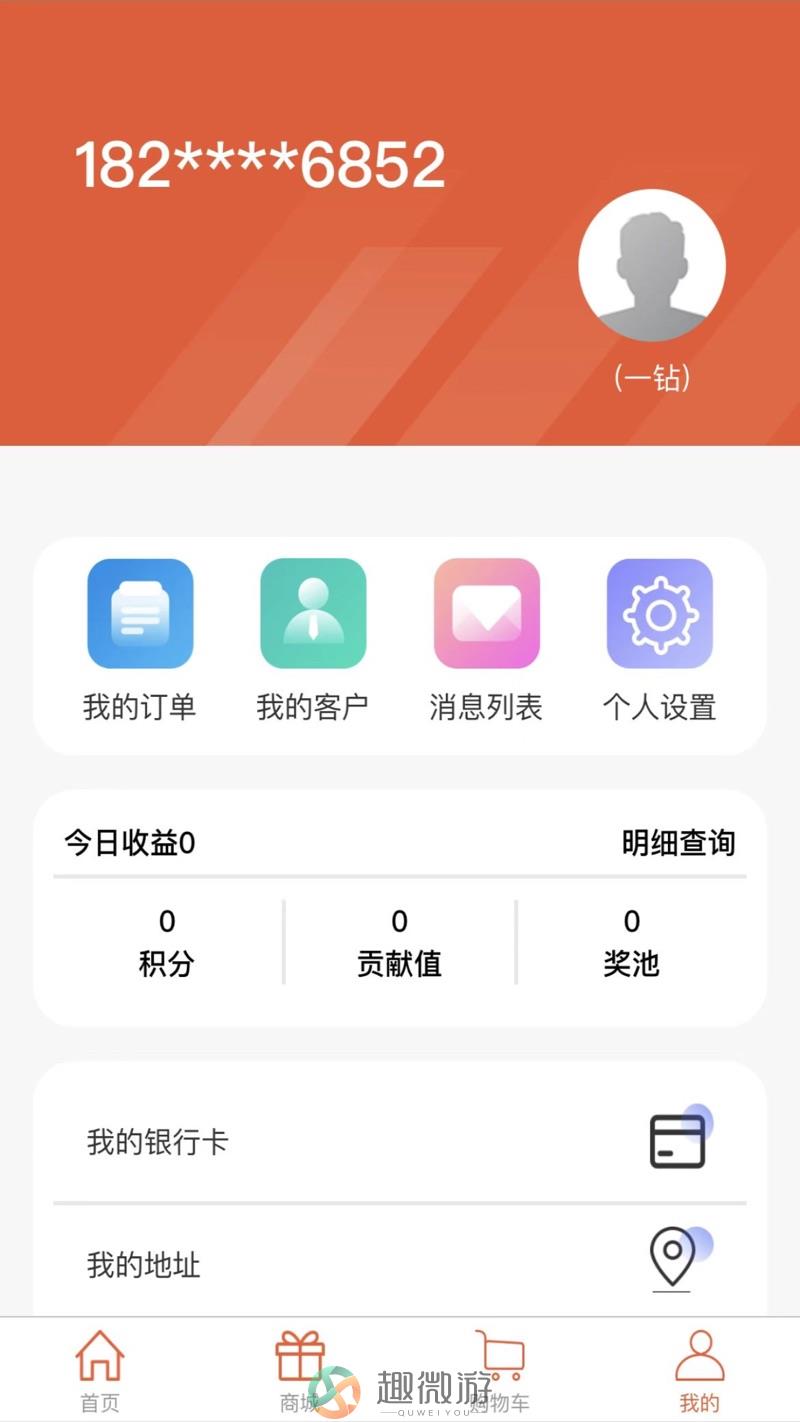Select the 我的 tab
The image size is (800, 1422).
(700, 1370)
